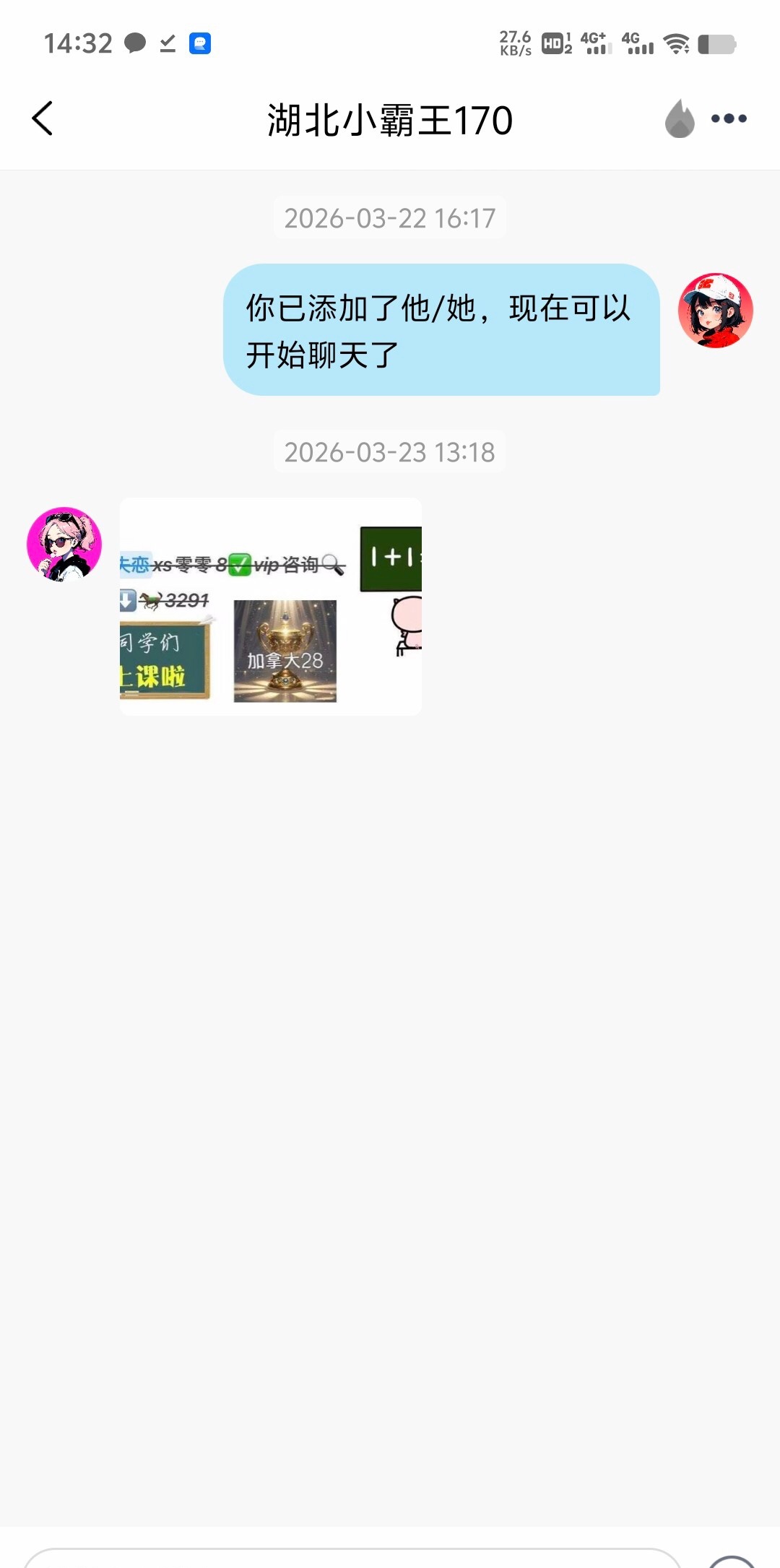Image resolution: width=780 pixels, height=1568 pixels.
Task: Open the flame streak icon
Action: 679,119
